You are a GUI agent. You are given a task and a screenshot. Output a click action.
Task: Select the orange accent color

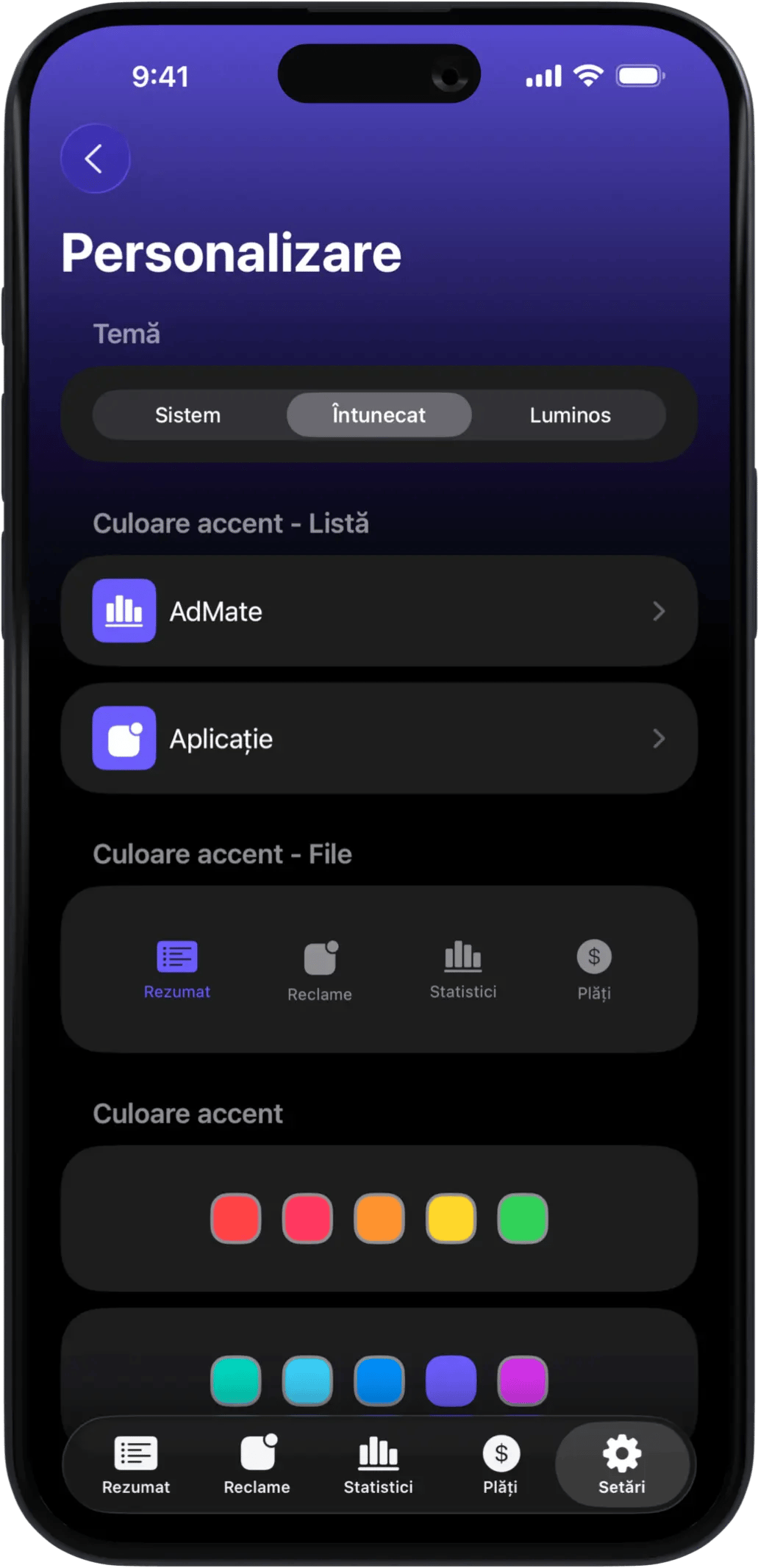tap(379, 1218)
